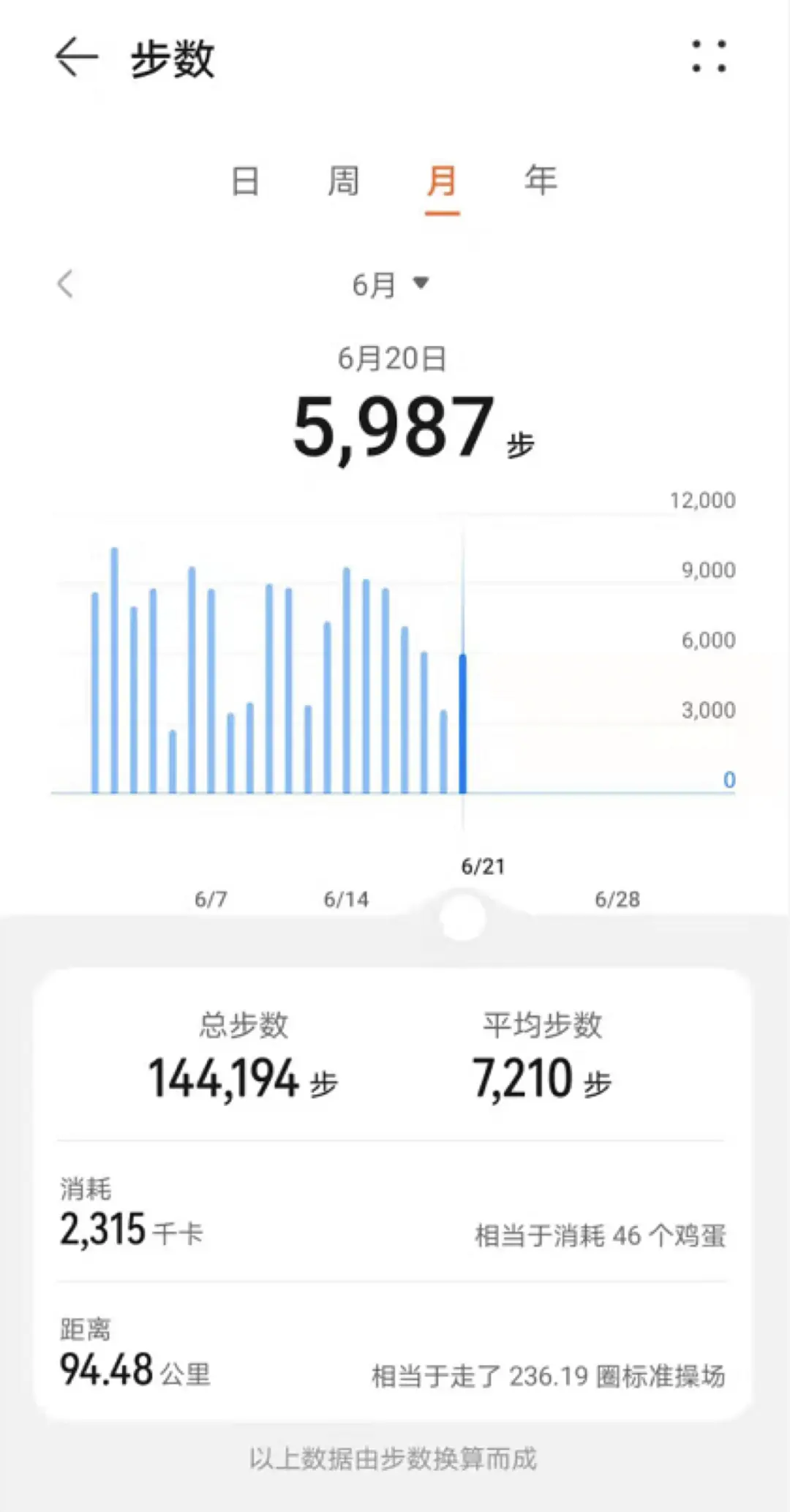This screenshot has width=790, height=1512.
Task: Switch to the 日 tab
Action: (x=245, y=181)
